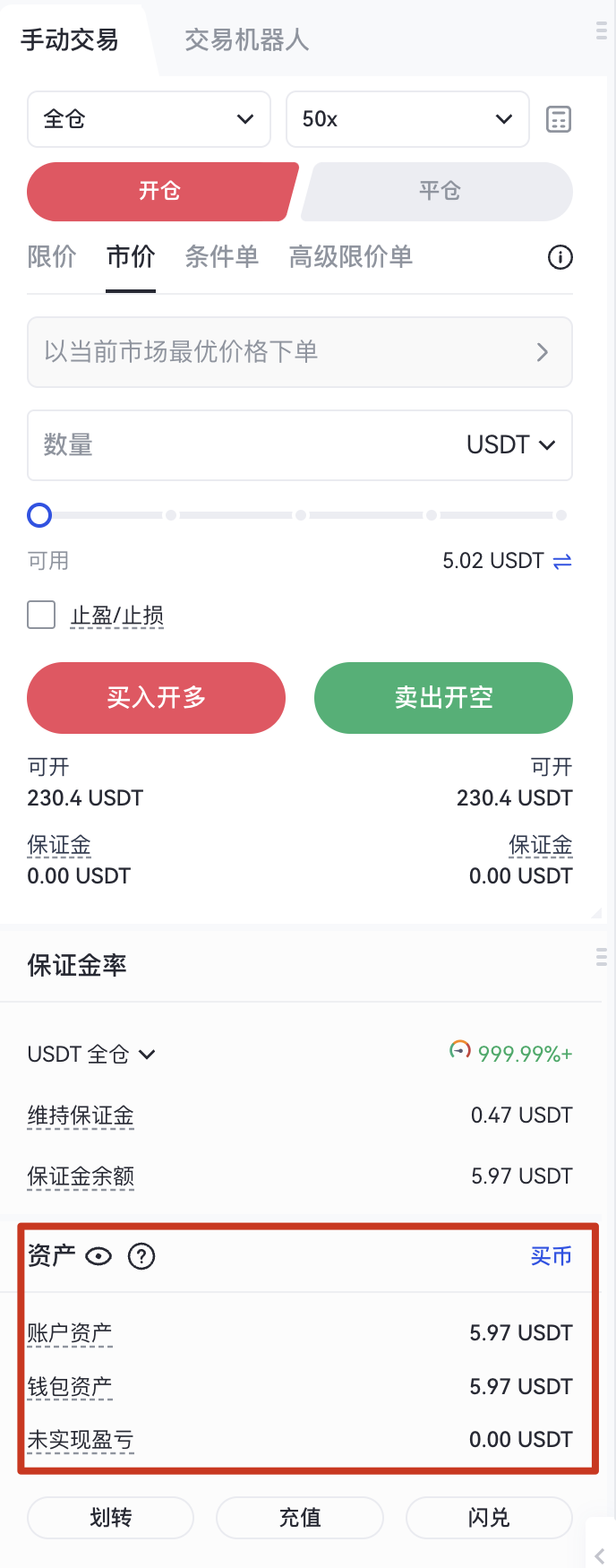The height and width of the screenshot is (1568, 616).
Task: Select the 限价 order type
Action: click(x=51, y=257)
